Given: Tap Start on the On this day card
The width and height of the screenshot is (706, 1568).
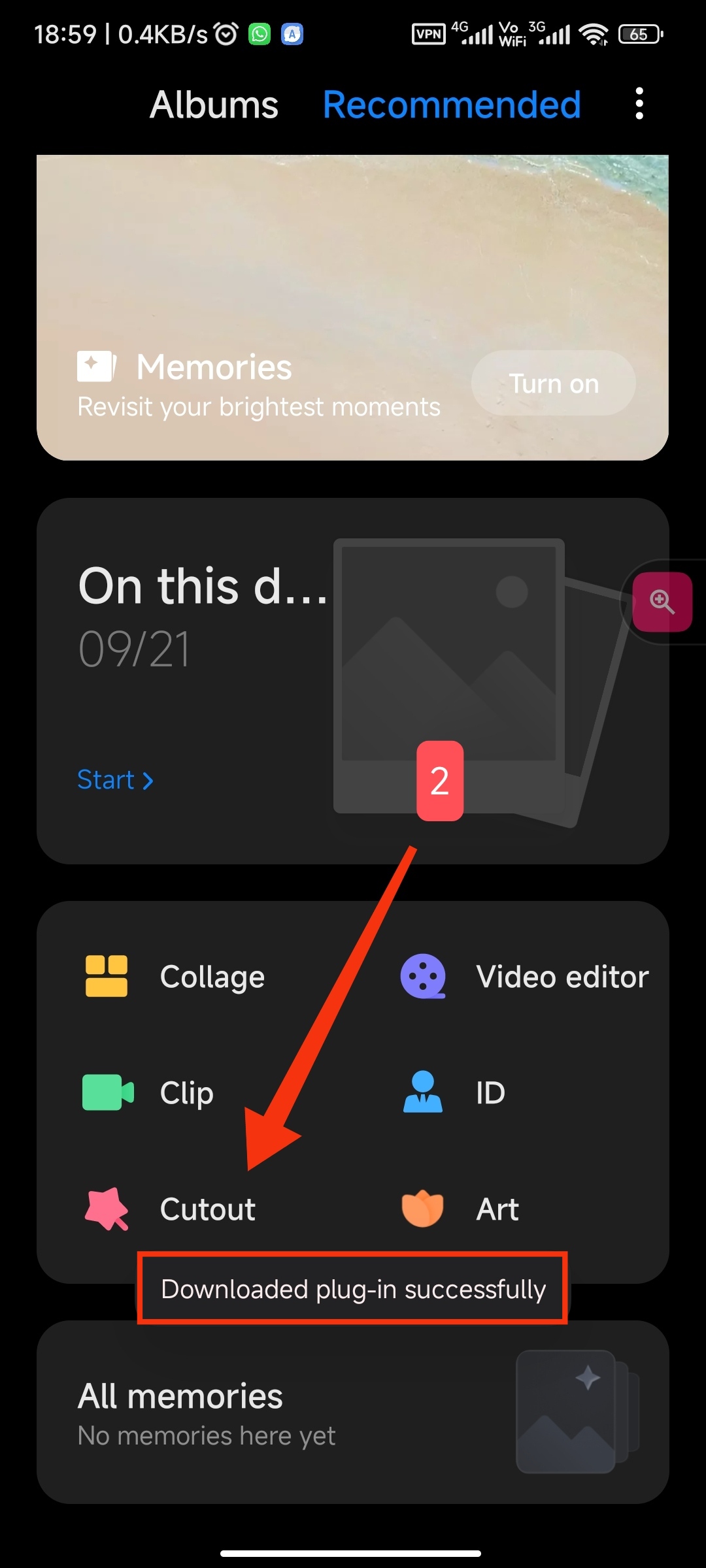Looking at the screenshot, I should [x=115, y=779].
